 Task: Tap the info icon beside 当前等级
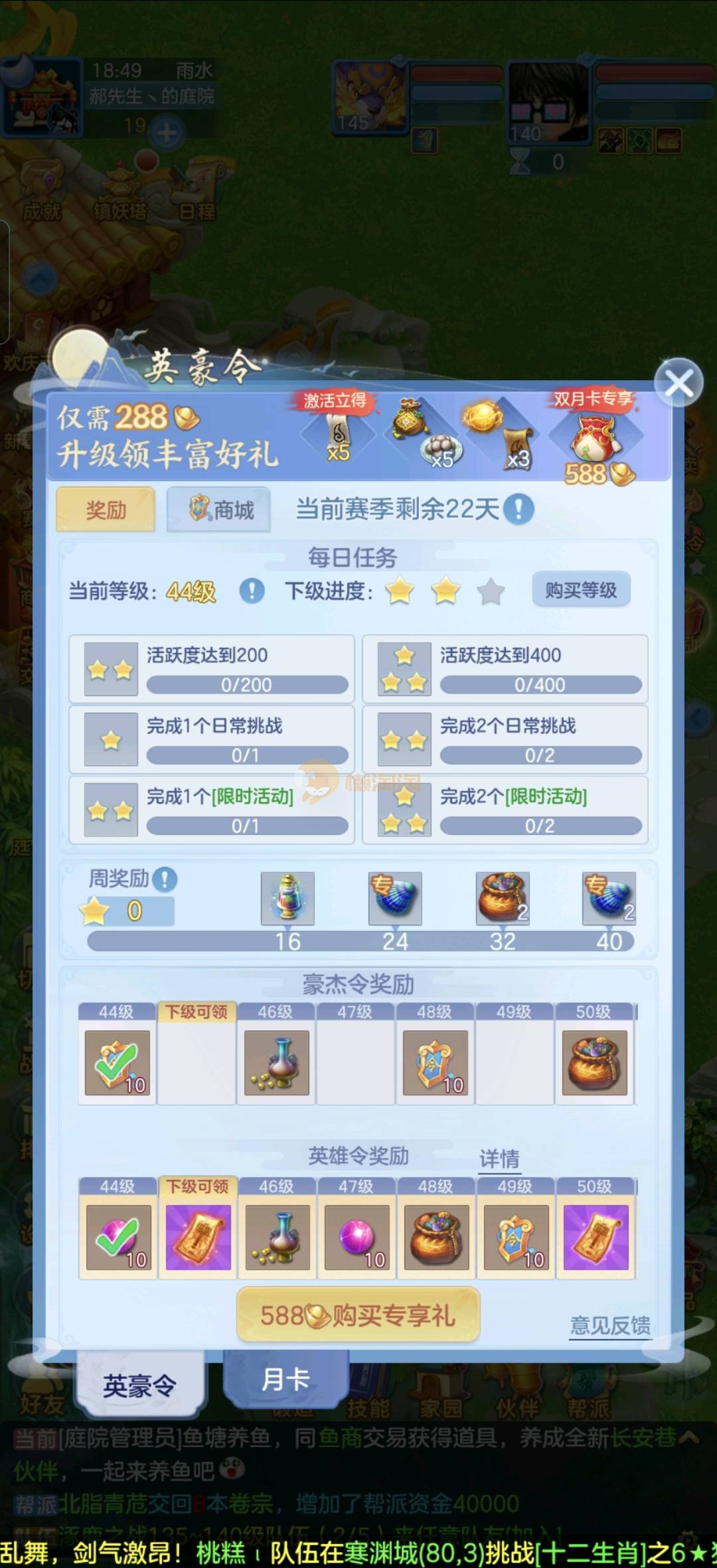click(252, 590)
